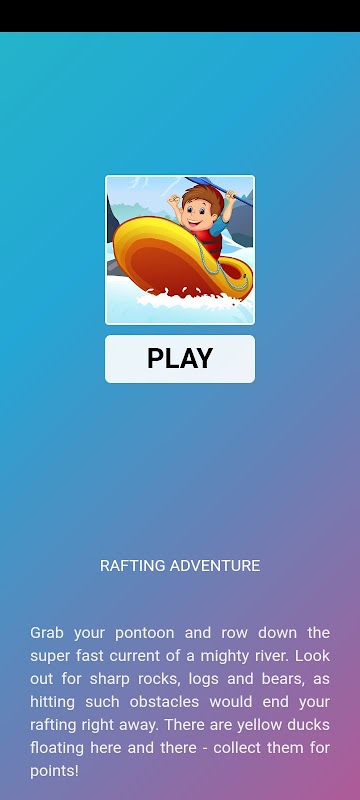The height and width of the screenshot is (800, 360).
Task: Tap the PLAY button
Action: 180,359
